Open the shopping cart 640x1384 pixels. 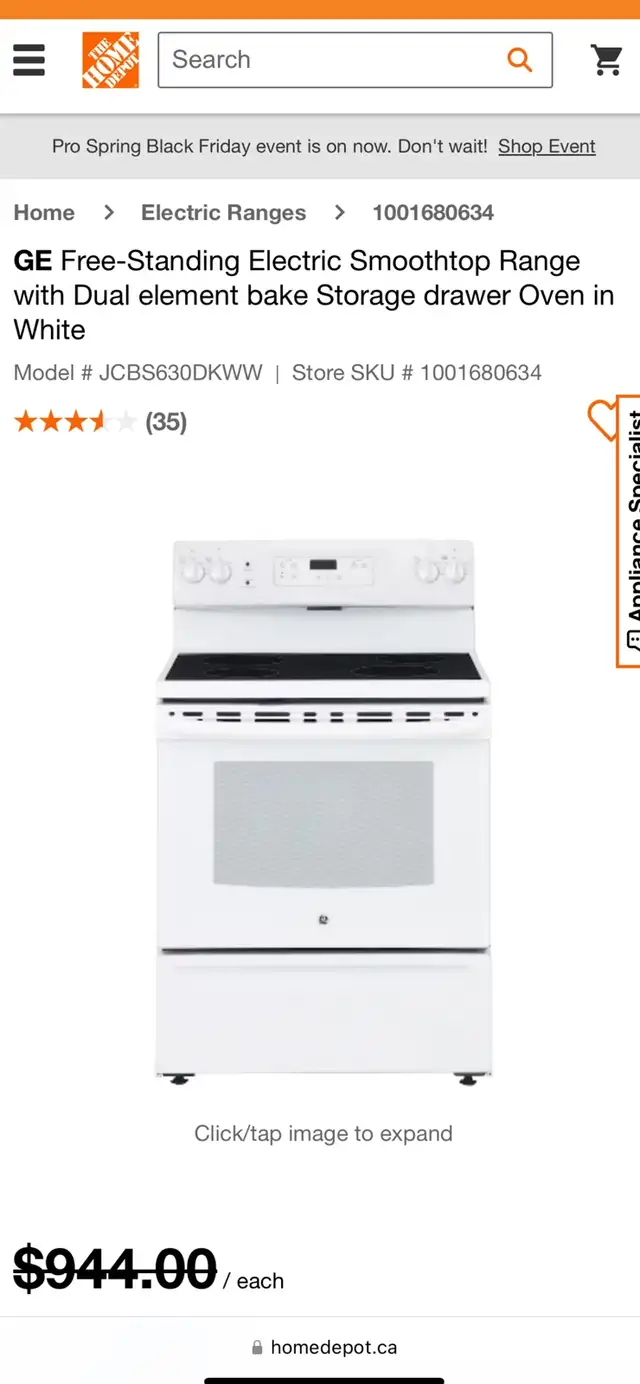click(x=607, y=60)
